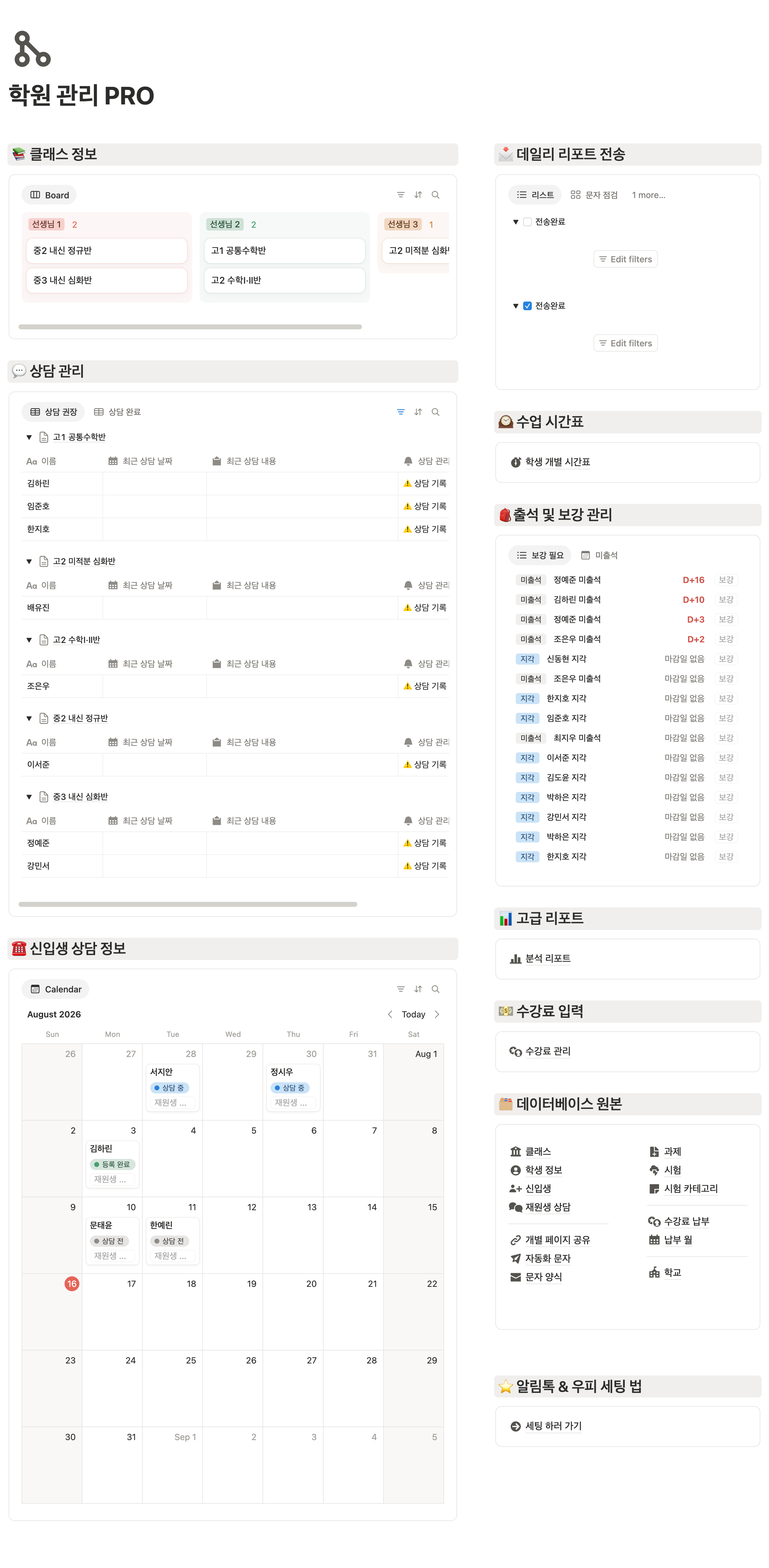Viewport: 769px width, 1568px height.
Task: Switch to the 상담 완료 tab
Action: [x=117, y=412]
